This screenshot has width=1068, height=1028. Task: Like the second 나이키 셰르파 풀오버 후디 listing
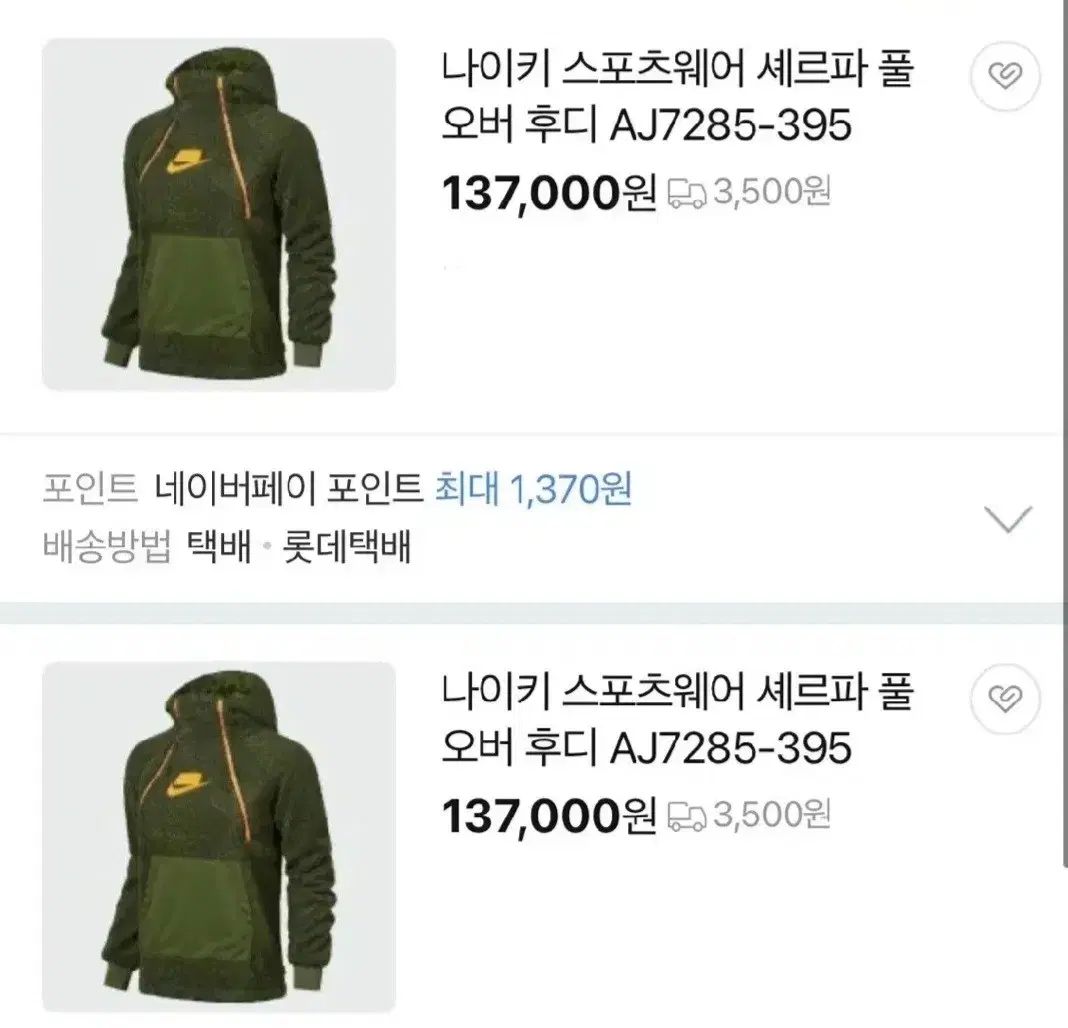pos(1006,698)
